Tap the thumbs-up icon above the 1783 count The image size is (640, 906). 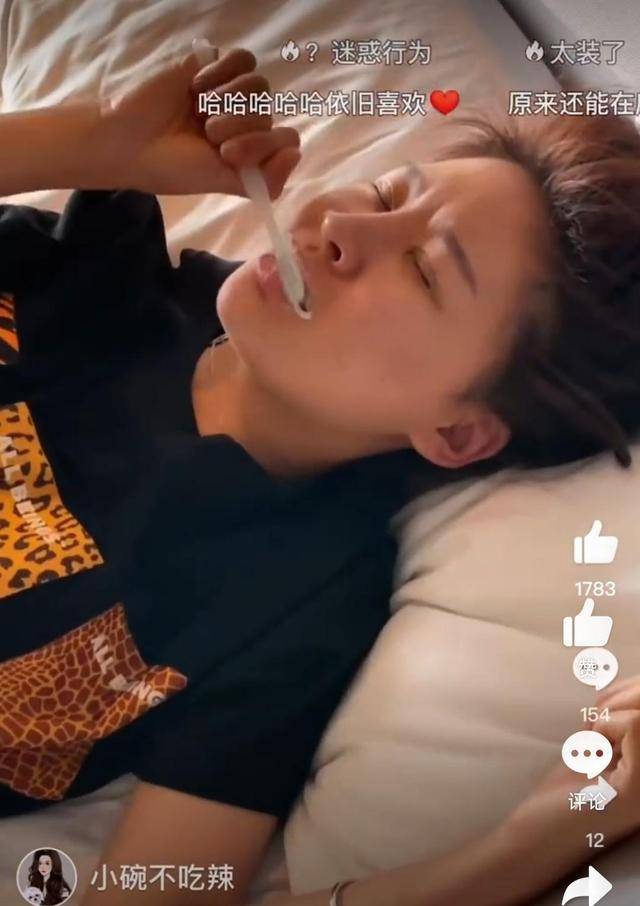tap(595, 545)
